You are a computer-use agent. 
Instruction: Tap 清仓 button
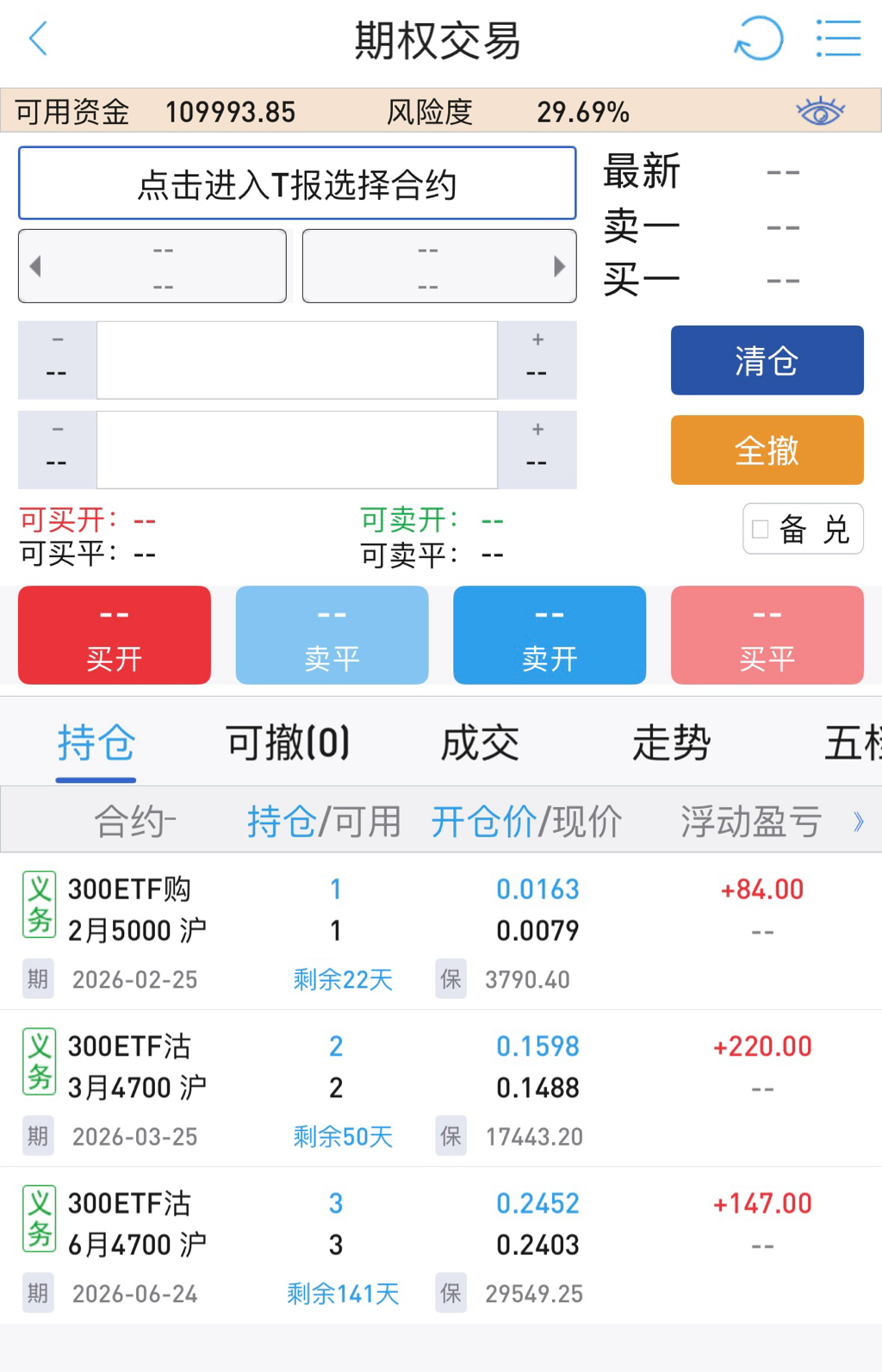(x=767, y=360)
